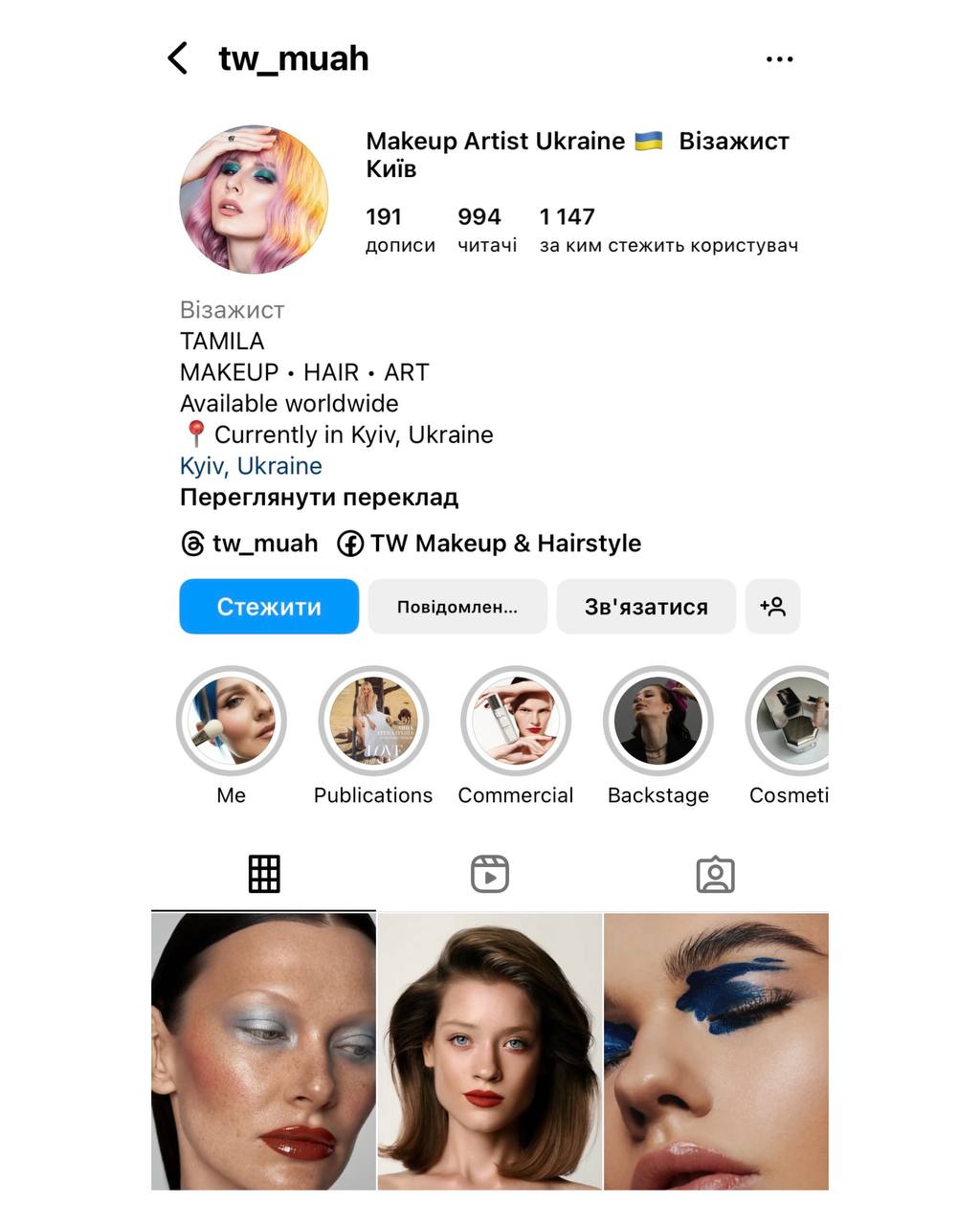
Task: Follow this account with Стежити button
Action: coord(269,607)
